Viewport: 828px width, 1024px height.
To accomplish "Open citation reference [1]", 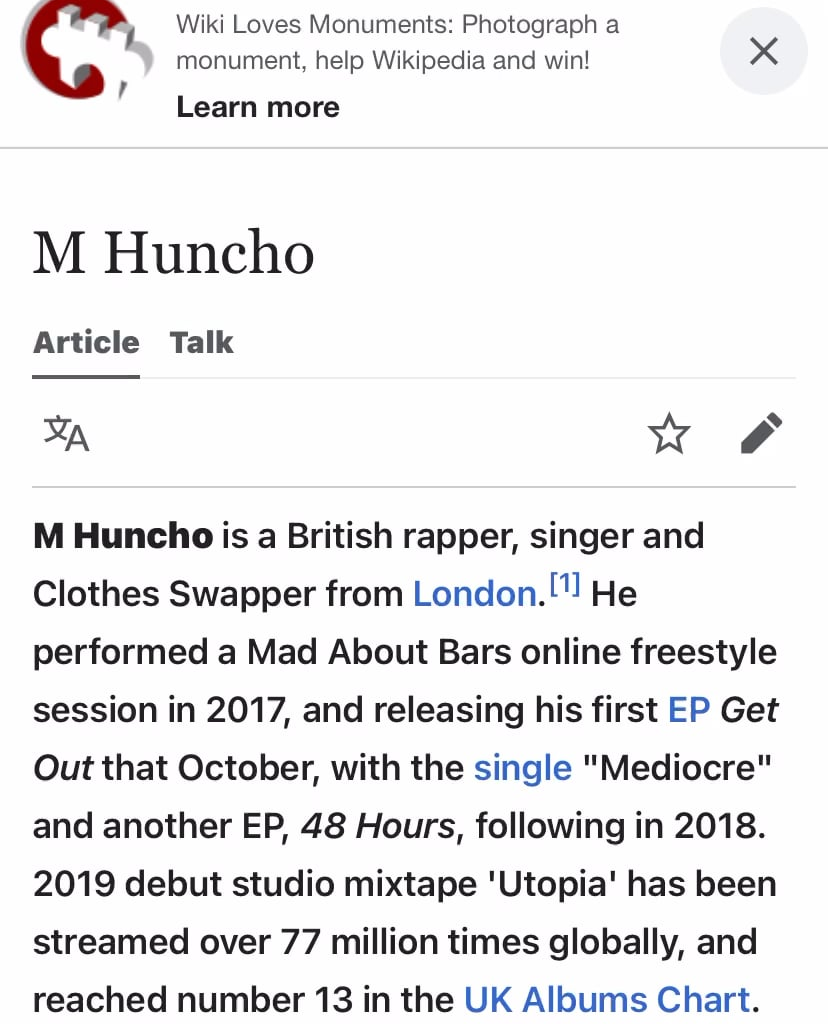I will click(x=565, y=586).
